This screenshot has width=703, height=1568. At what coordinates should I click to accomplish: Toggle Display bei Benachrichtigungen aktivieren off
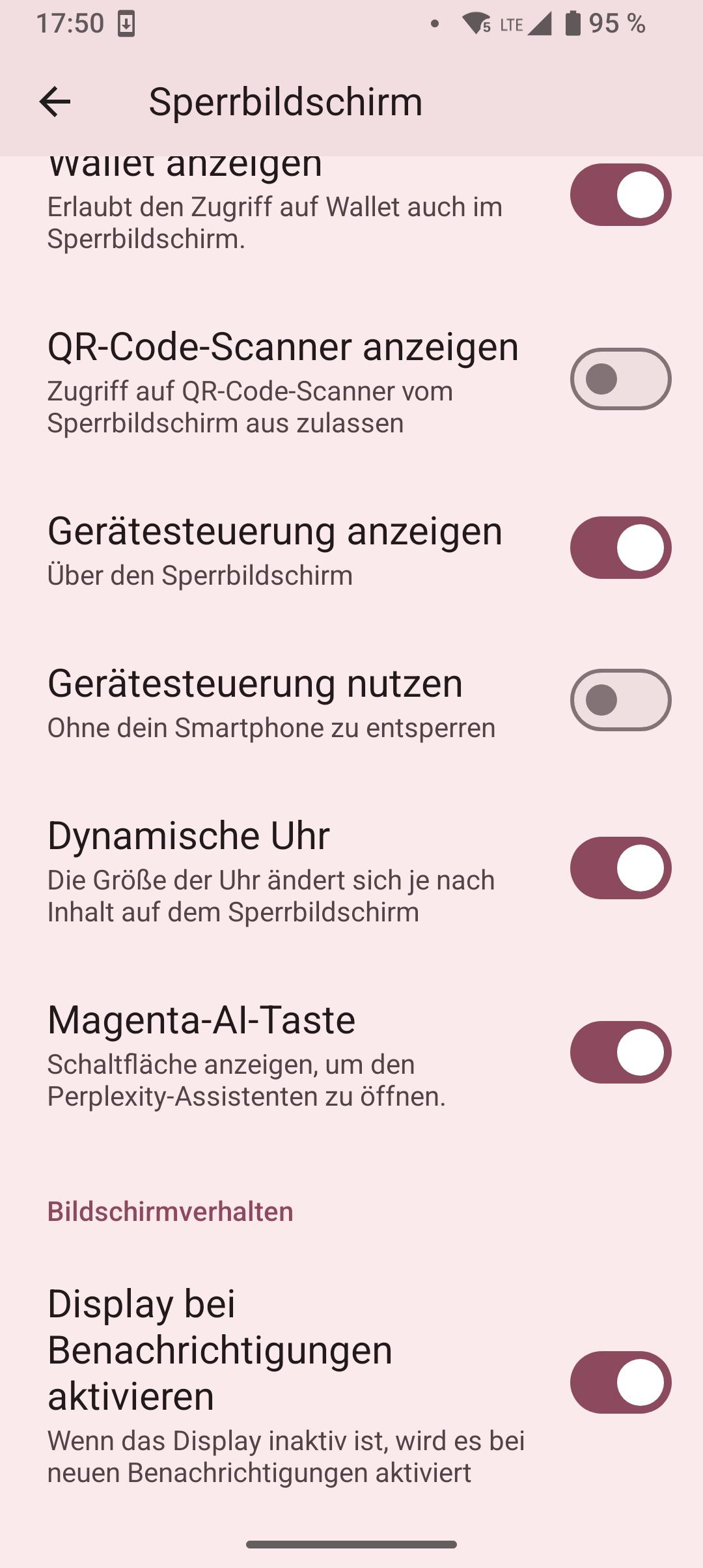coord(620,1382)
